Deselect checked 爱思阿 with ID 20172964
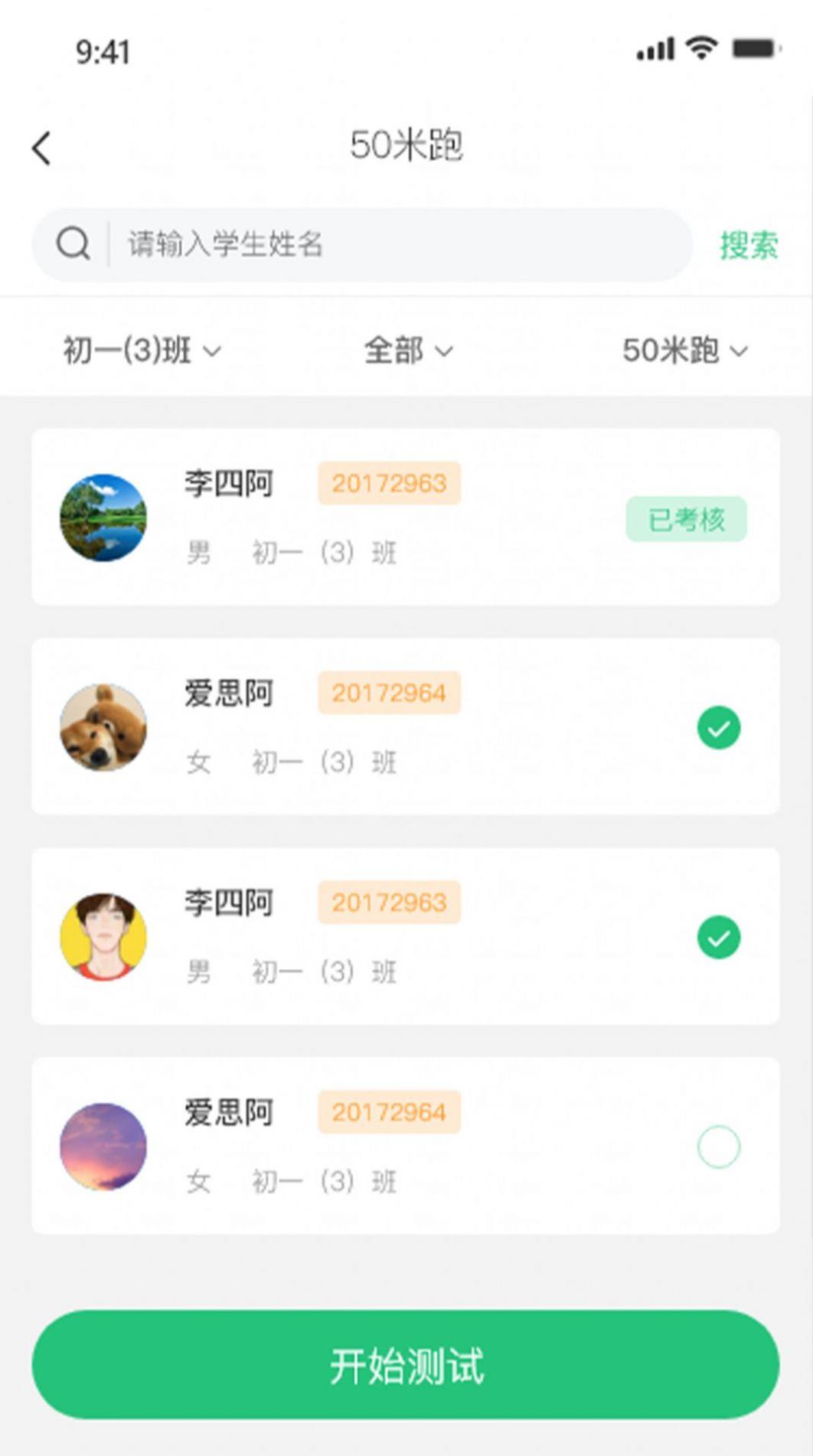 717,729
